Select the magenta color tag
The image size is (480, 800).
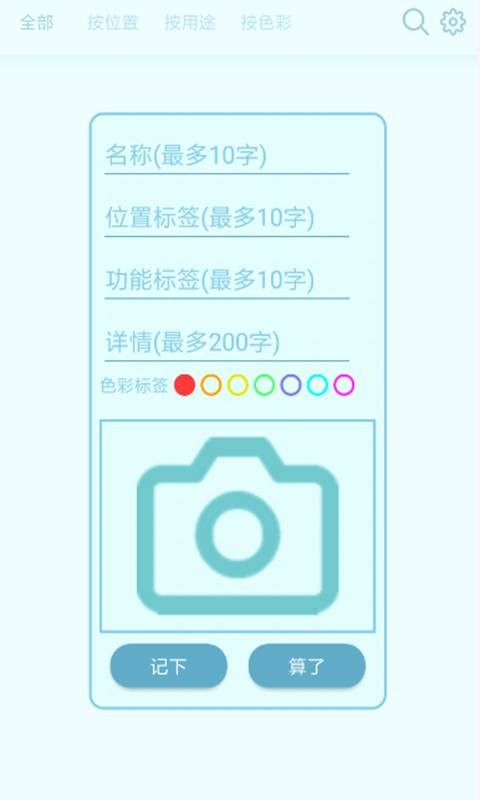tap(344, 385)
